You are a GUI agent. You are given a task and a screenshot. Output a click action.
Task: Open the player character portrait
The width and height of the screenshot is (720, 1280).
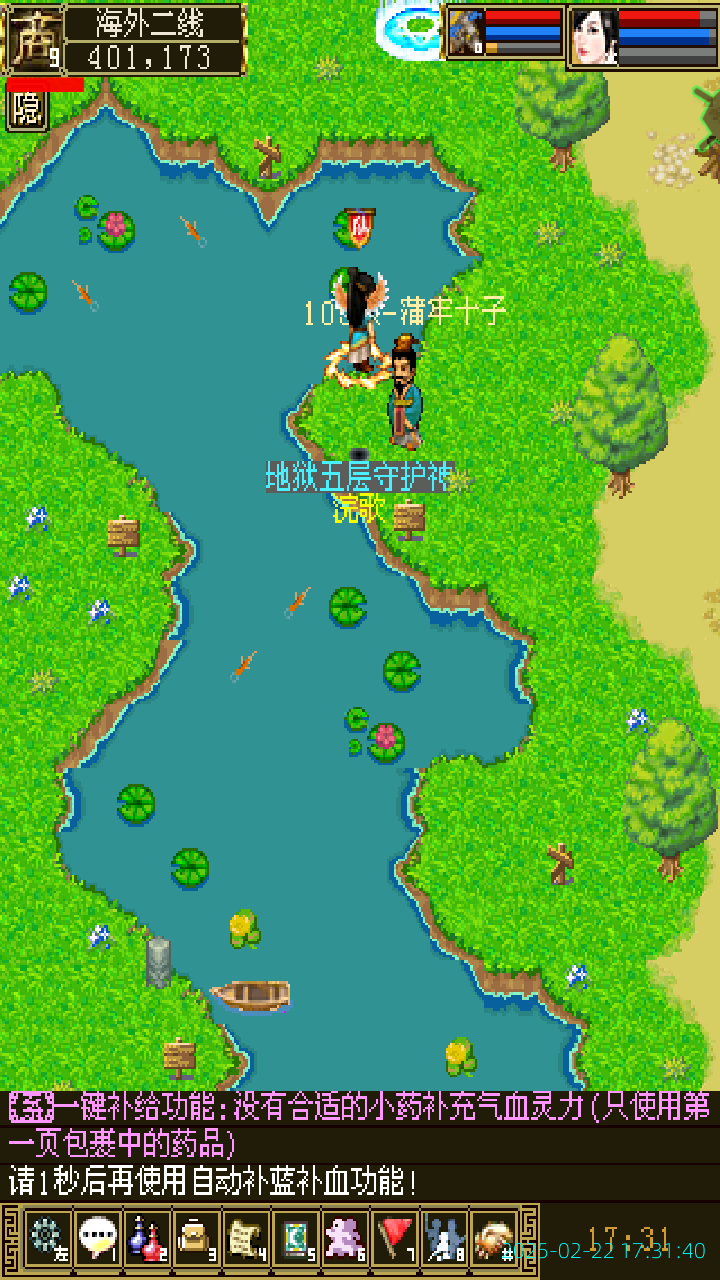point(594,36)
